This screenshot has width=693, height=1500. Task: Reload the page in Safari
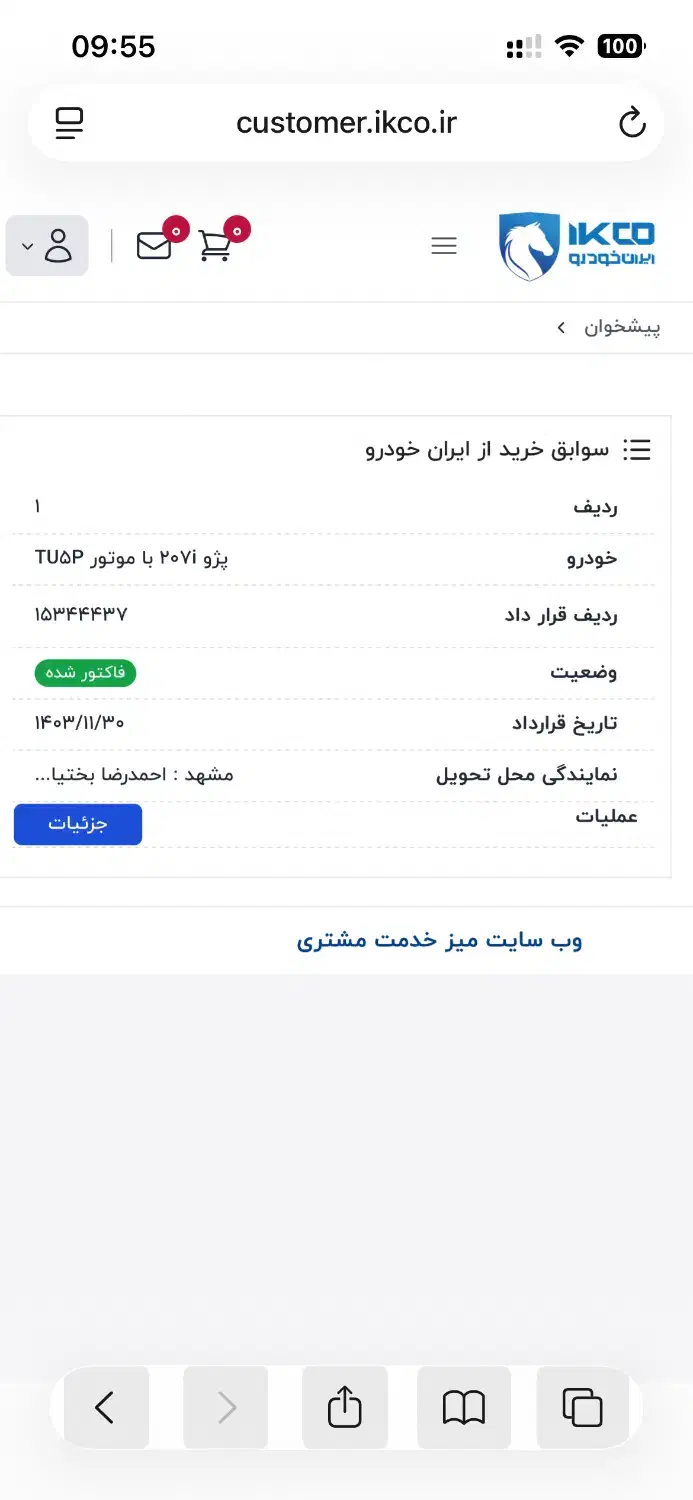632,123
